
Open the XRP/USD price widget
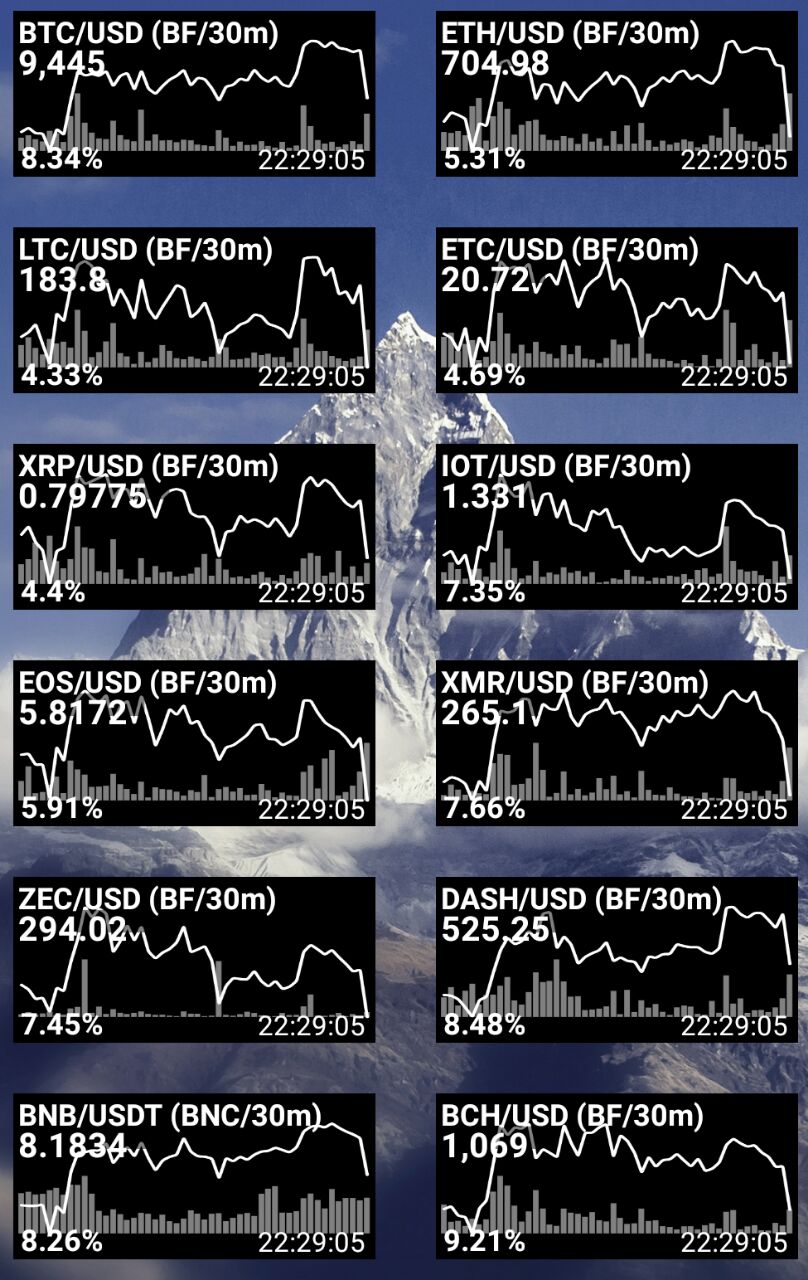194,526
